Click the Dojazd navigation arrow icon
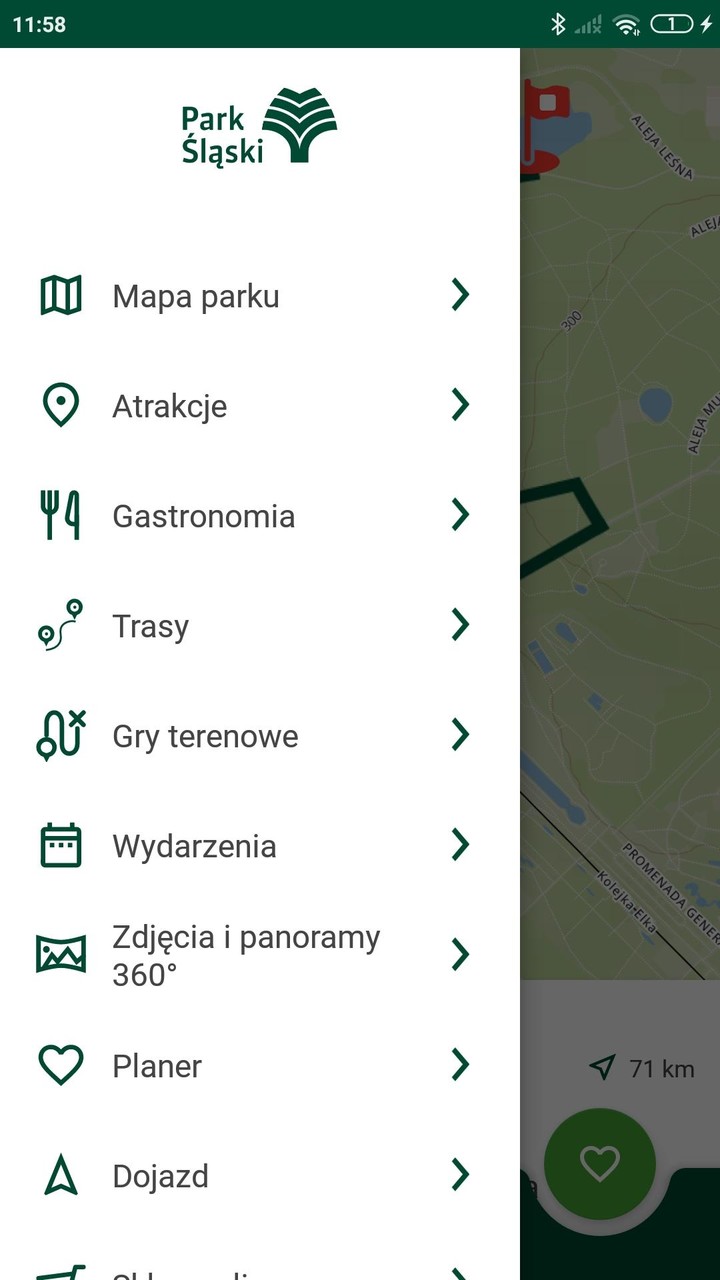Screen dimensions: 720x1280 click(60, 1175)
